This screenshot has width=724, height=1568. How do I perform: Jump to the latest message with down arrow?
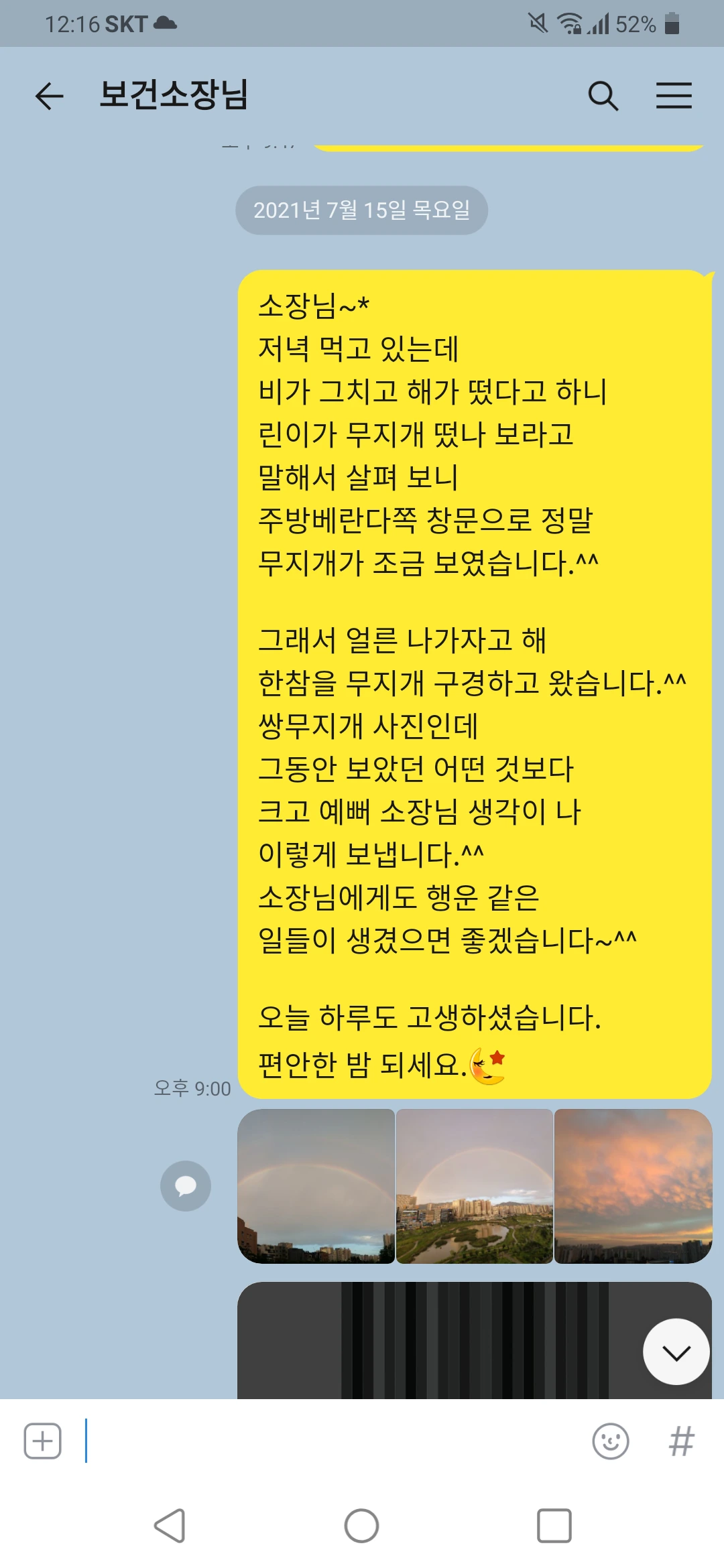click(676, 1352)
